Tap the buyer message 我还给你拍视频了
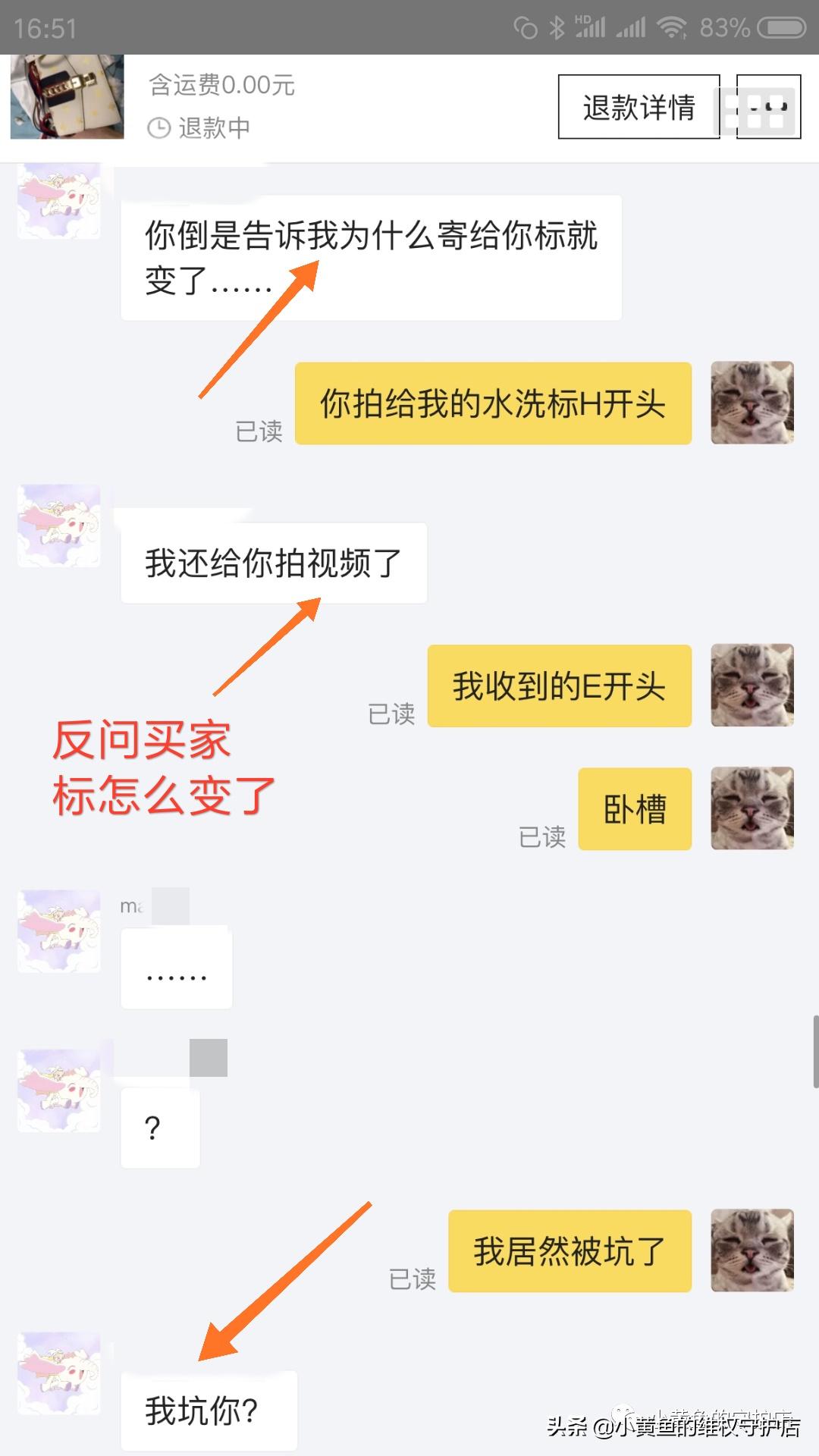The image size is (819, 1456). tap(275, 561)
